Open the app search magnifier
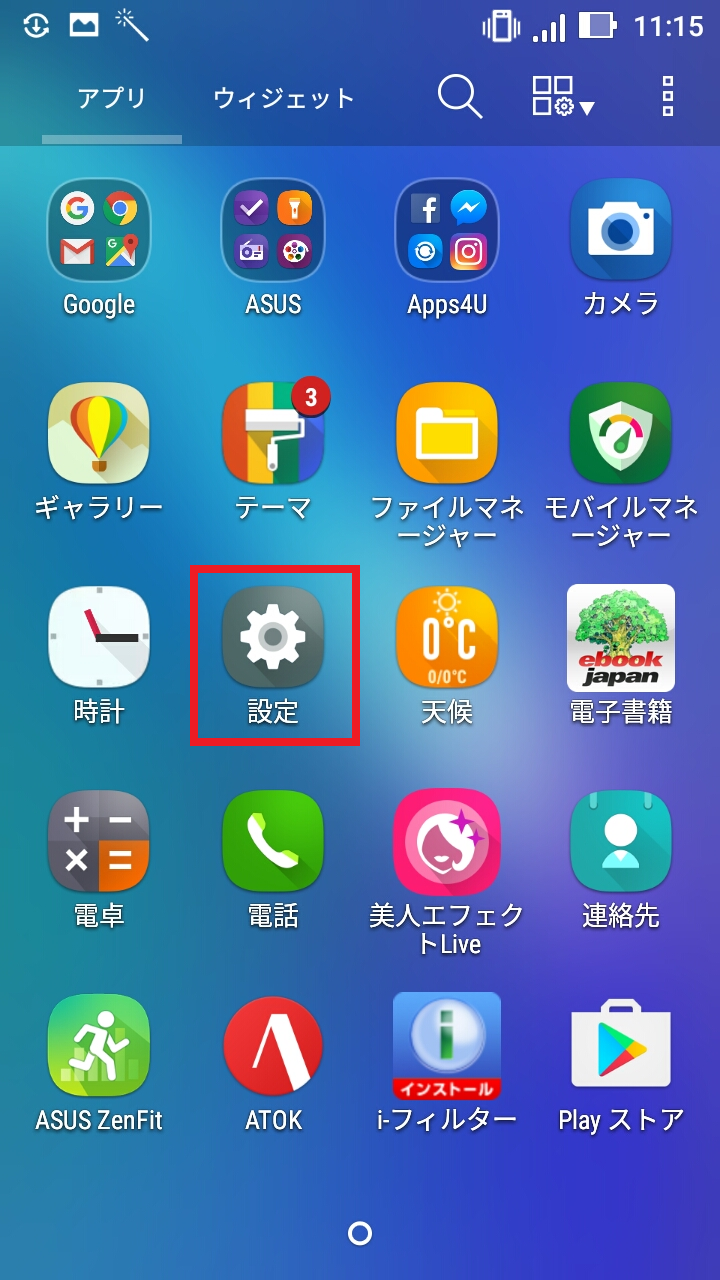Screen dimensions: 720x1280 pyautogui.click(x=460, y=97)
